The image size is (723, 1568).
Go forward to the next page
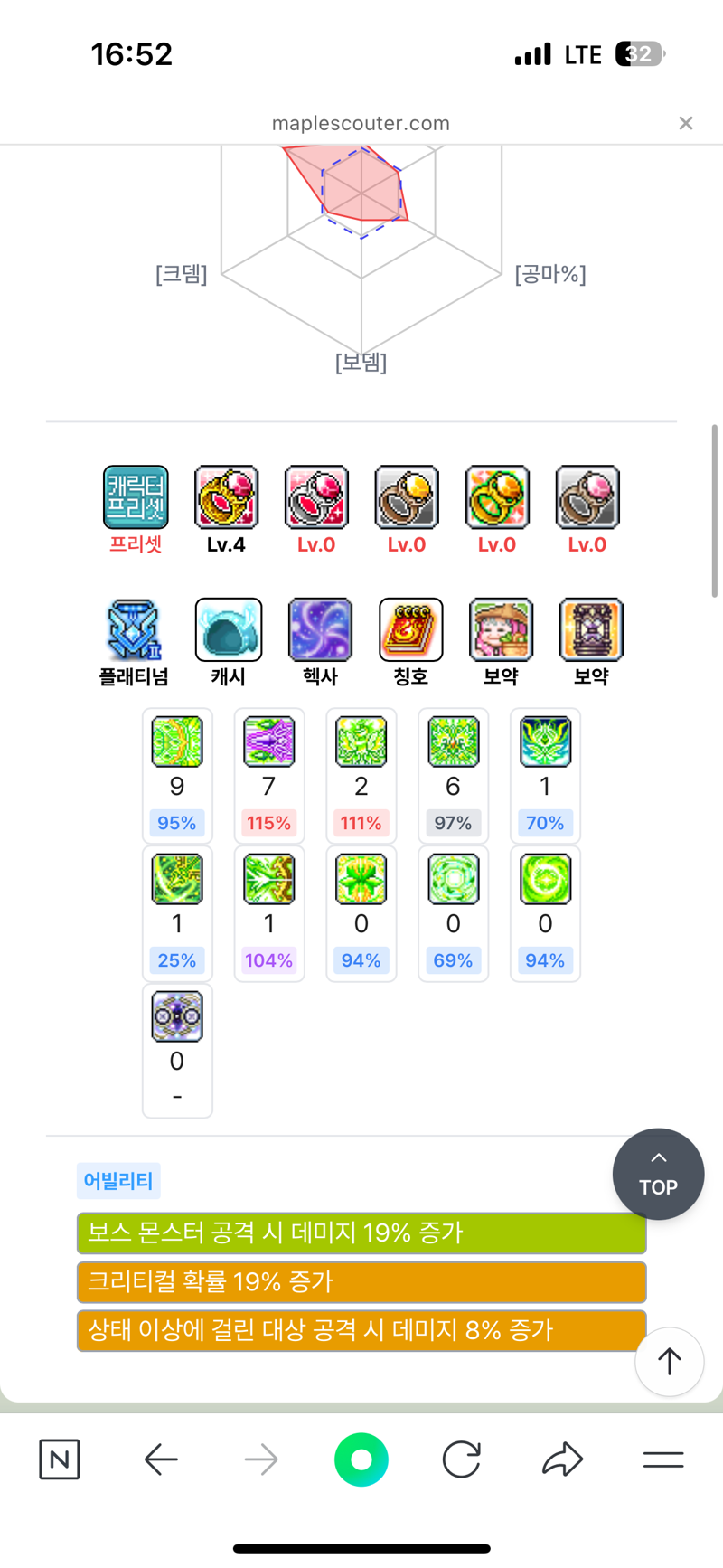(261, 1459)
